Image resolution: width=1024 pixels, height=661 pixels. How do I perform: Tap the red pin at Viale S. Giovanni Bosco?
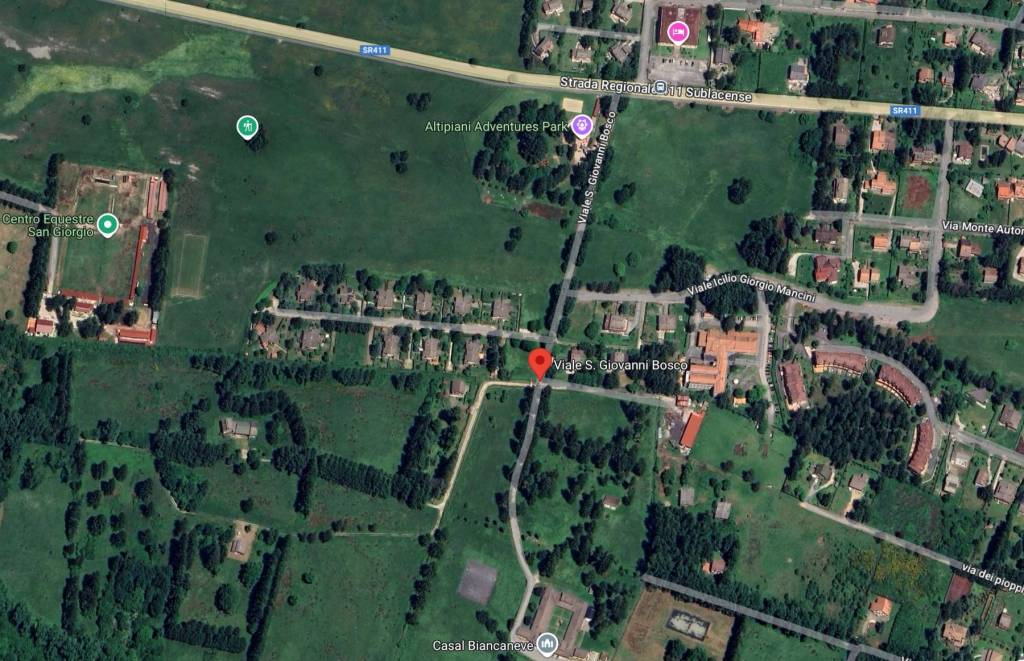point(540,365)
